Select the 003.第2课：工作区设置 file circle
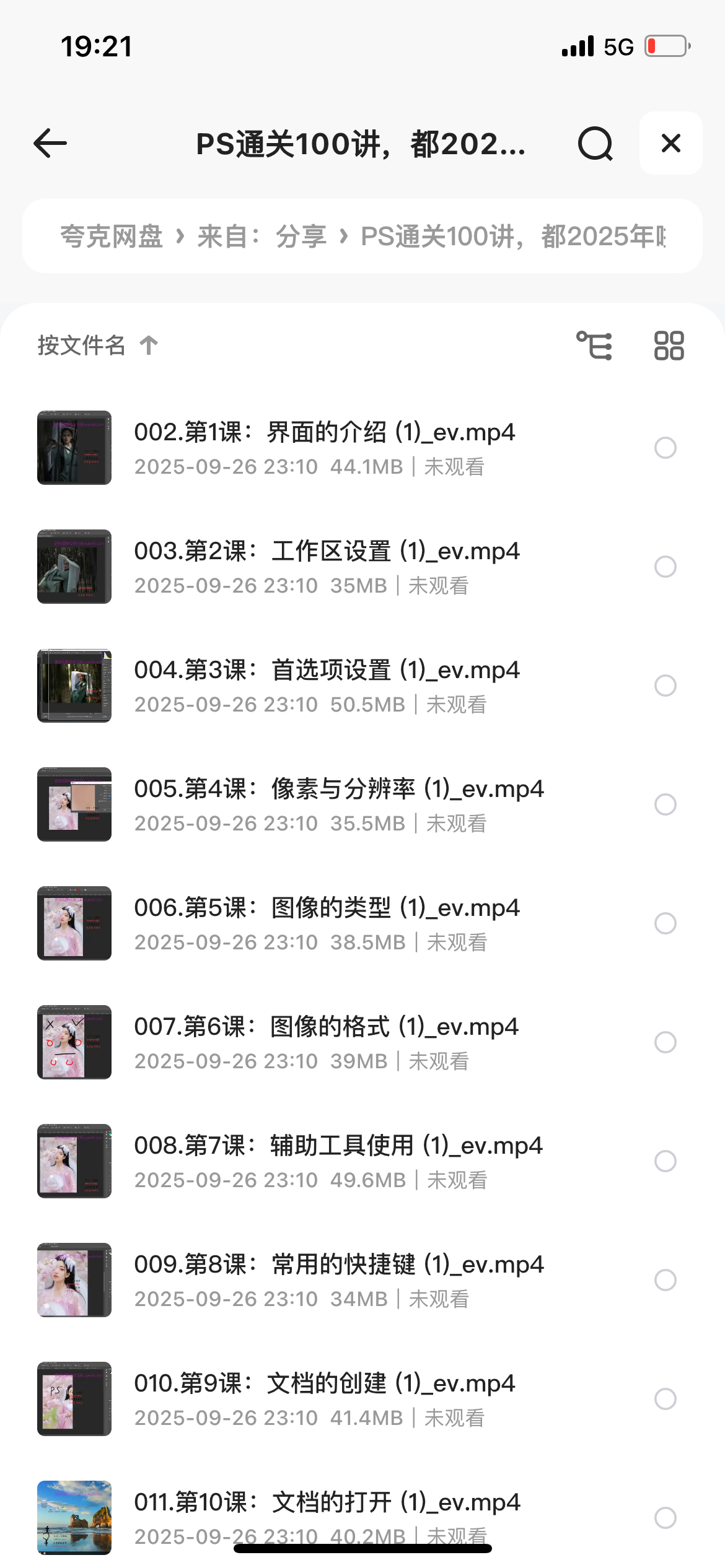The height and width of the screenshot is (1568, 725). tap(665, 567)
